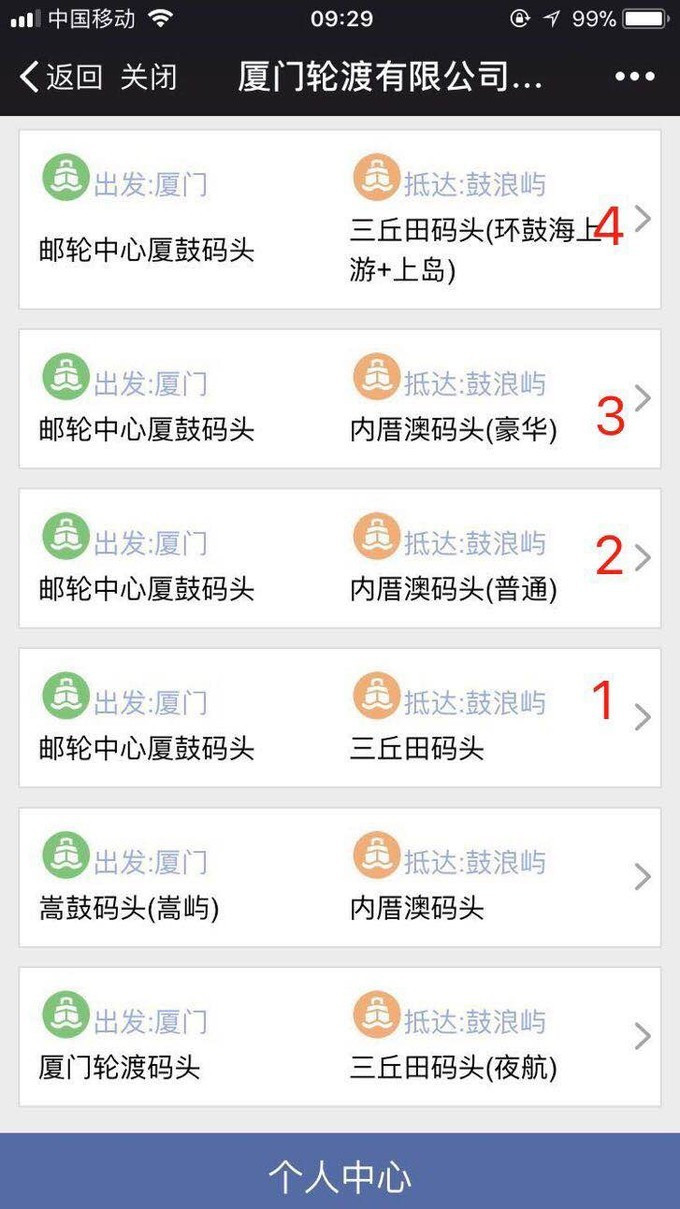Choose the 内厝澳码头(豪华) ferry route

coord(340,398)
